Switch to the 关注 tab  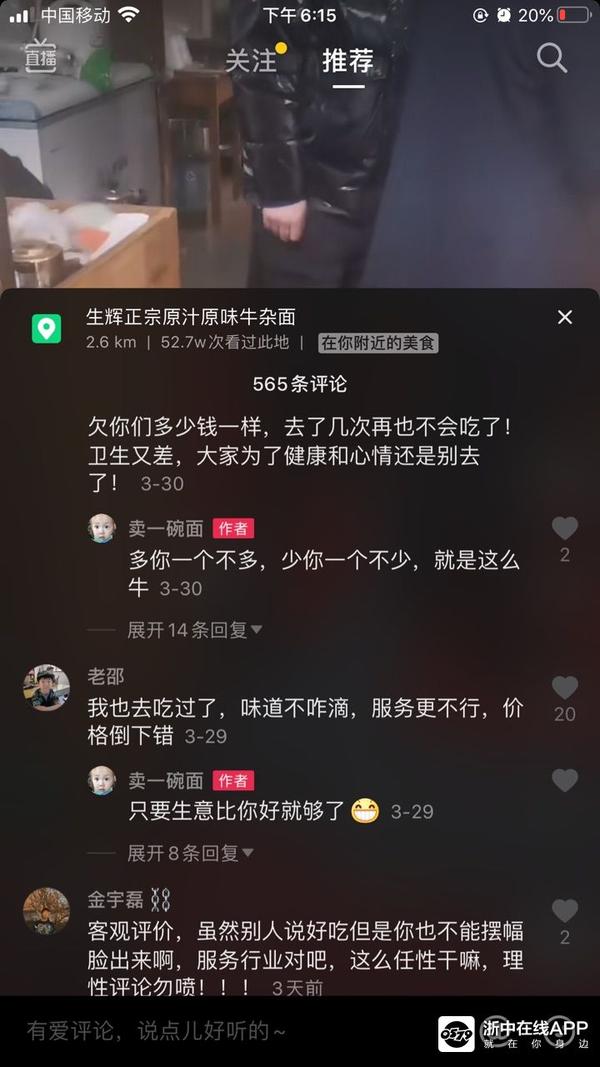pyautogui.click(x=250, y=60)
